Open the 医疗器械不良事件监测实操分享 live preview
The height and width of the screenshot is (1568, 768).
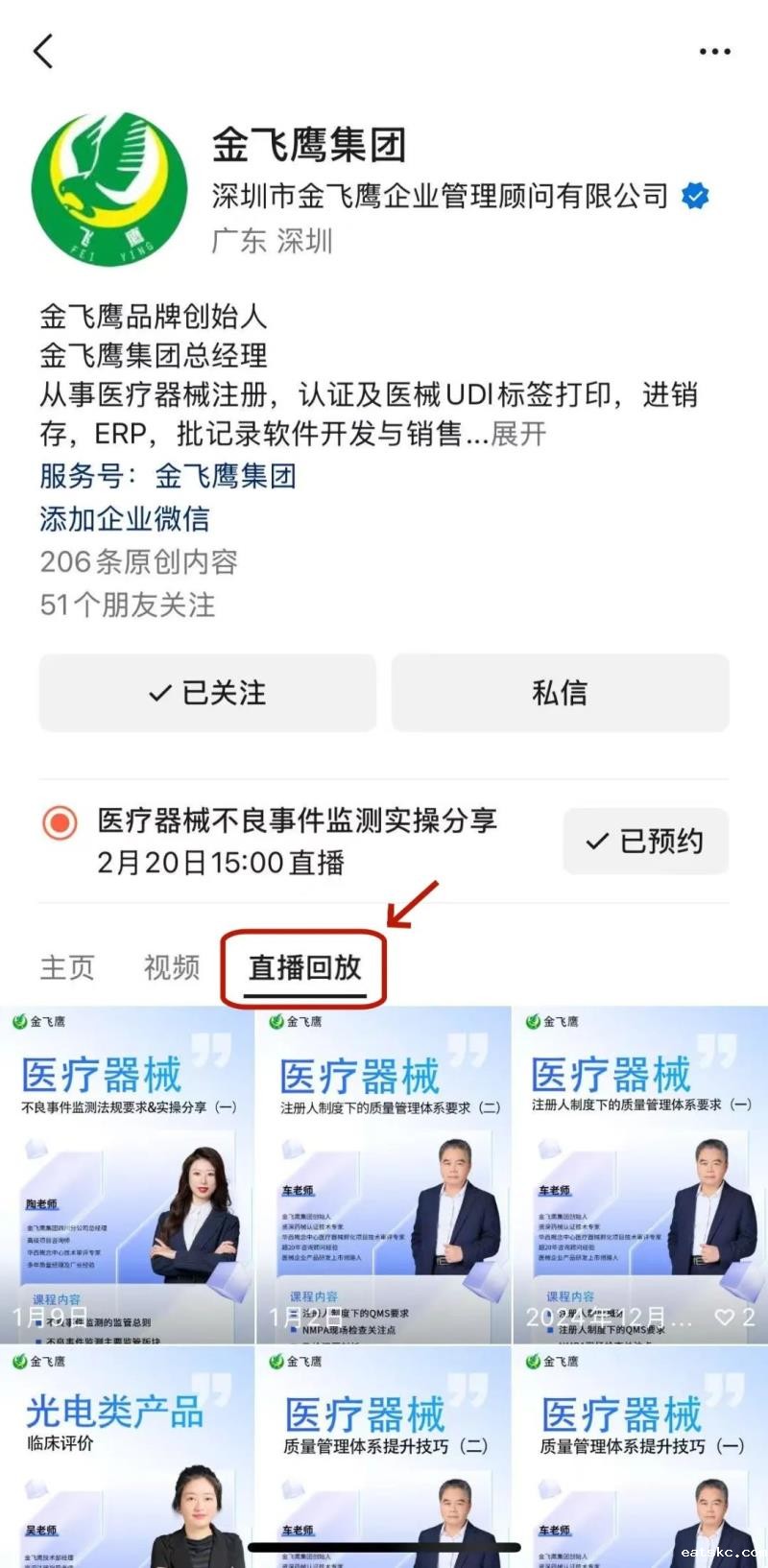[297, 841]
